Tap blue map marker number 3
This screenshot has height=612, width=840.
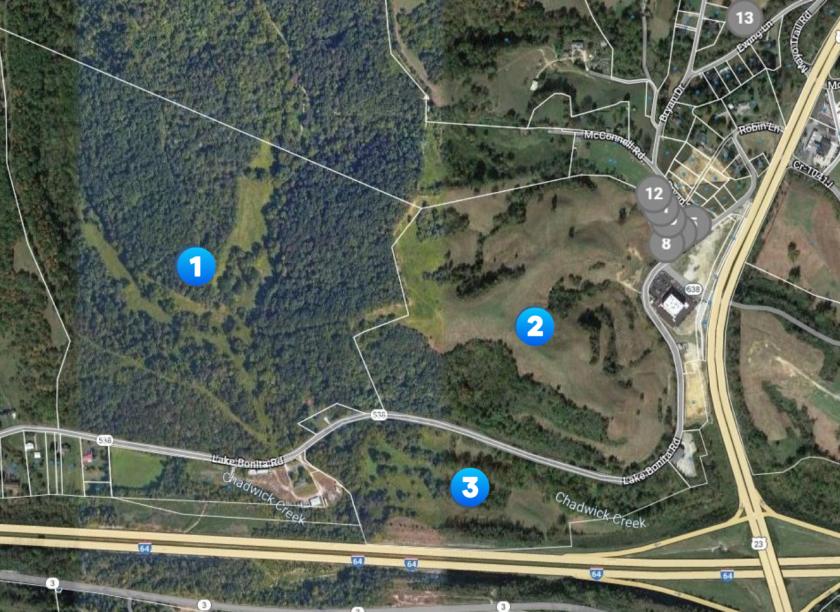coord(470,487)
